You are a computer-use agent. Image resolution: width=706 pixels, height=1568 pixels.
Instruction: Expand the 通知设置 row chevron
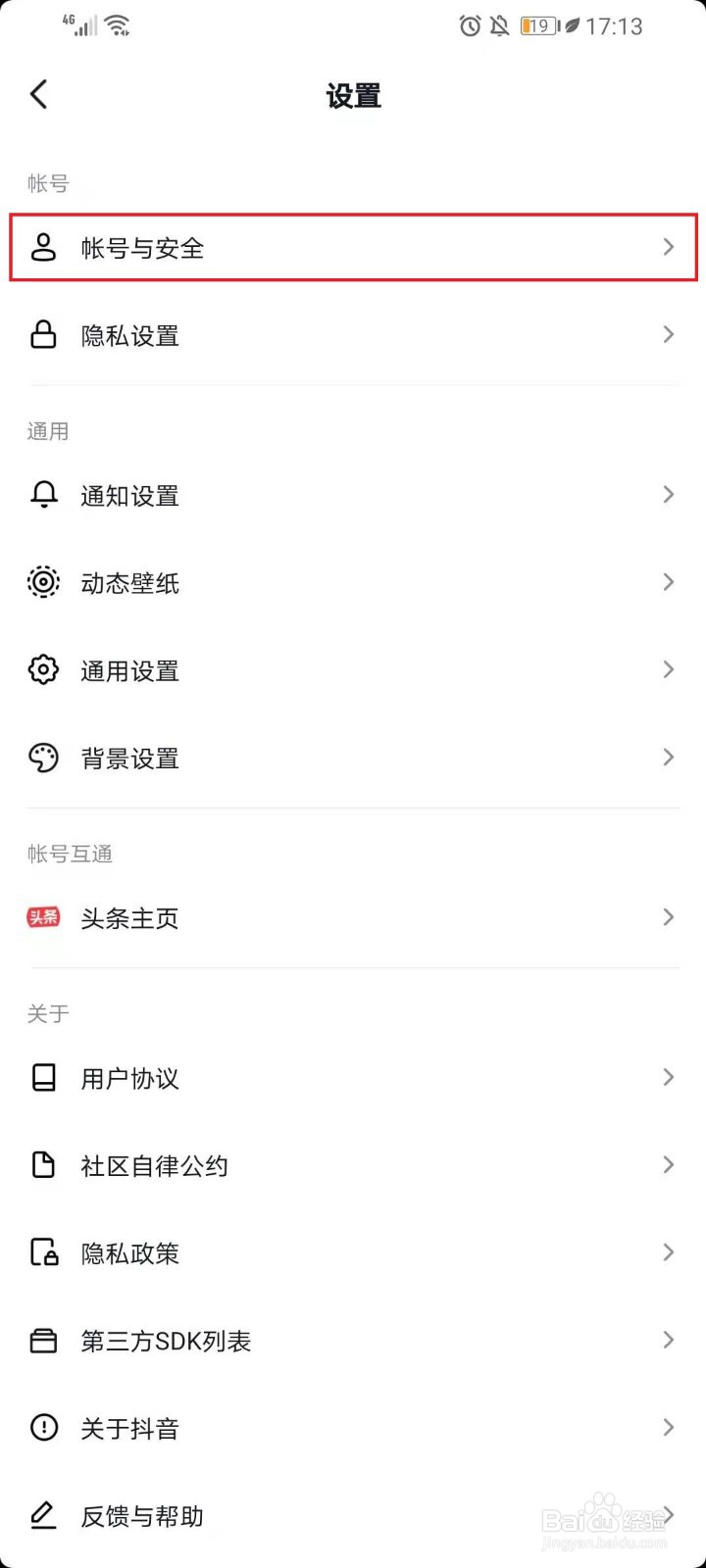coord(669,495)
